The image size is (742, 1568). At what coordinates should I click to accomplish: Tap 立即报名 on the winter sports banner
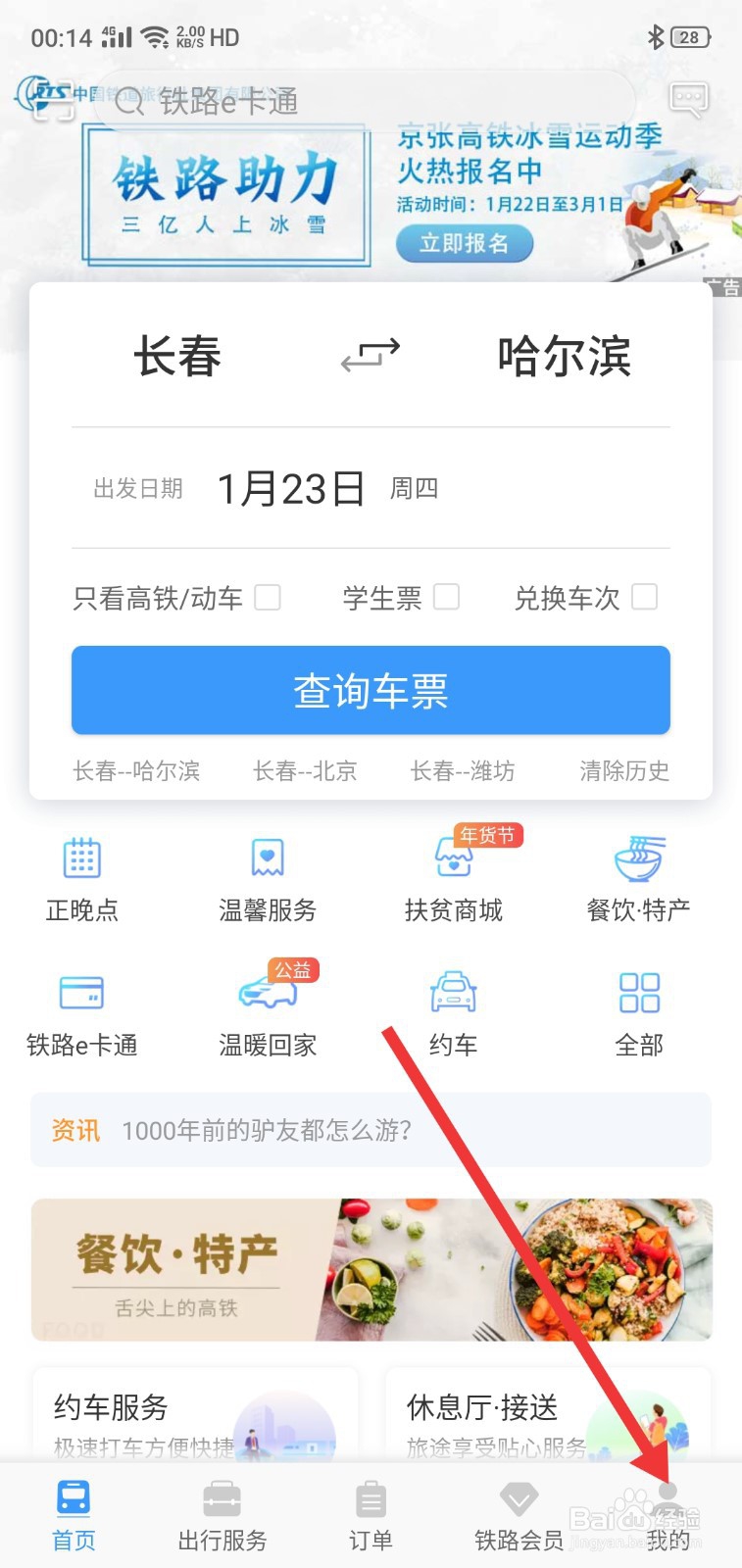pyautogui.click(x=465, y=244)
